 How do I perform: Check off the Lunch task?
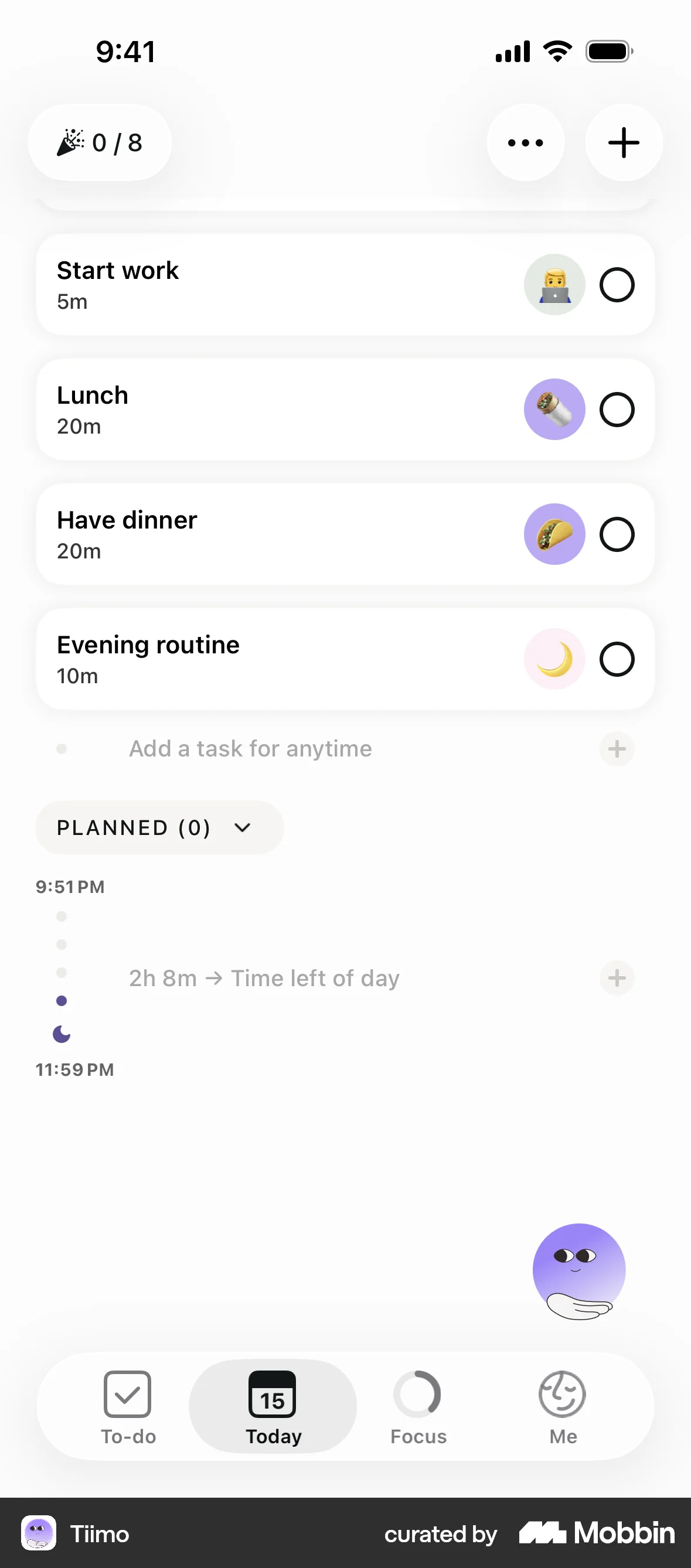(617, 409)
